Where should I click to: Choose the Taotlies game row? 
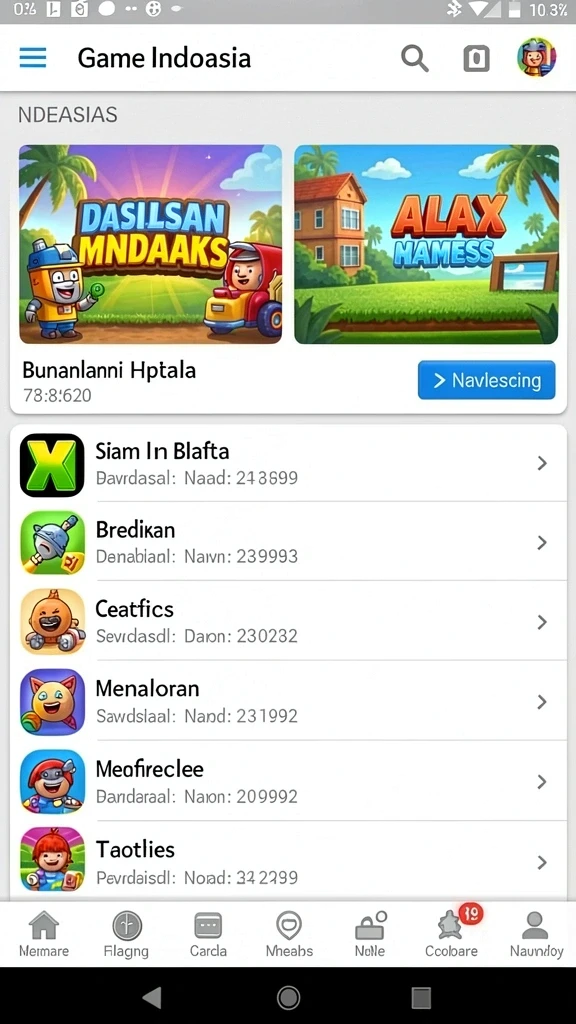(288, 861)
